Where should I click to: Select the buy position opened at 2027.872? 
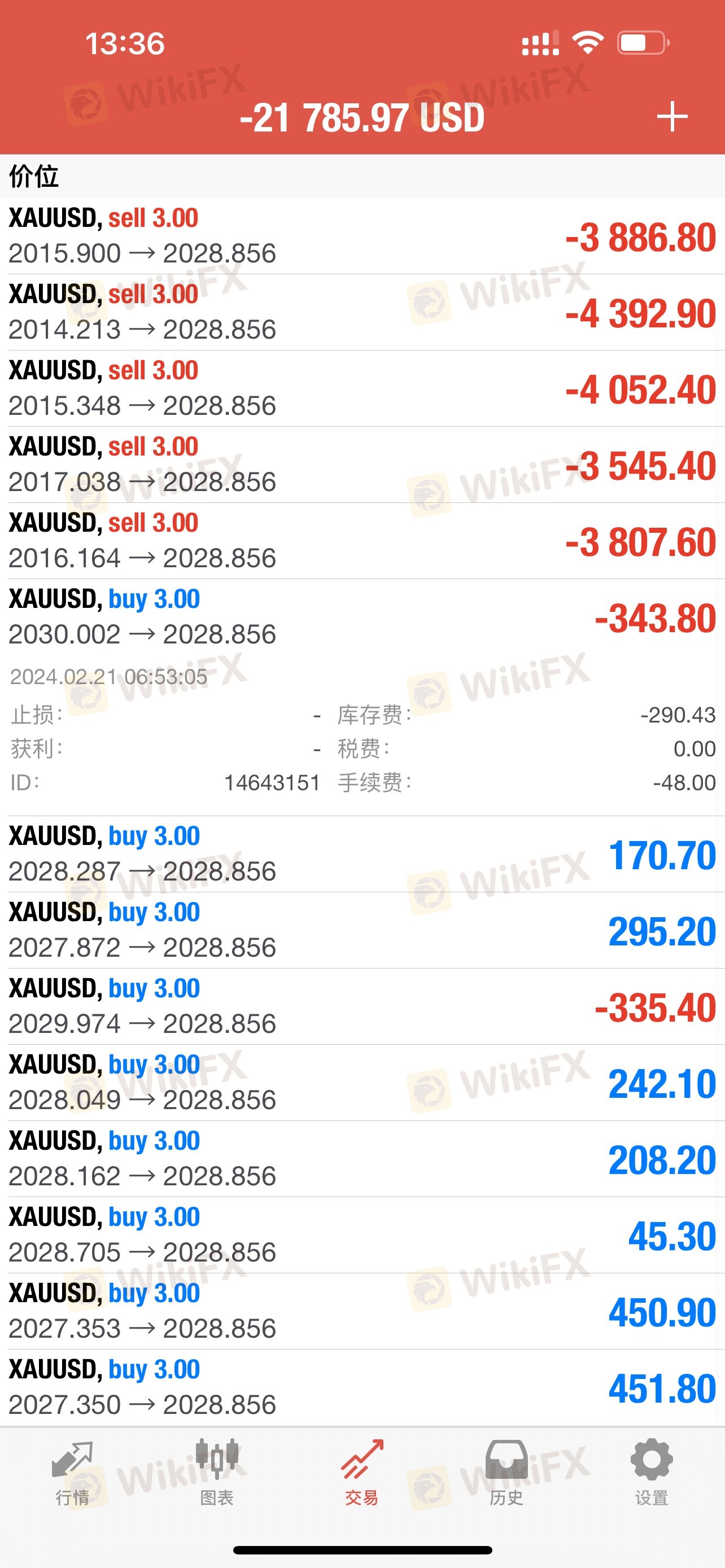(362, 930)
